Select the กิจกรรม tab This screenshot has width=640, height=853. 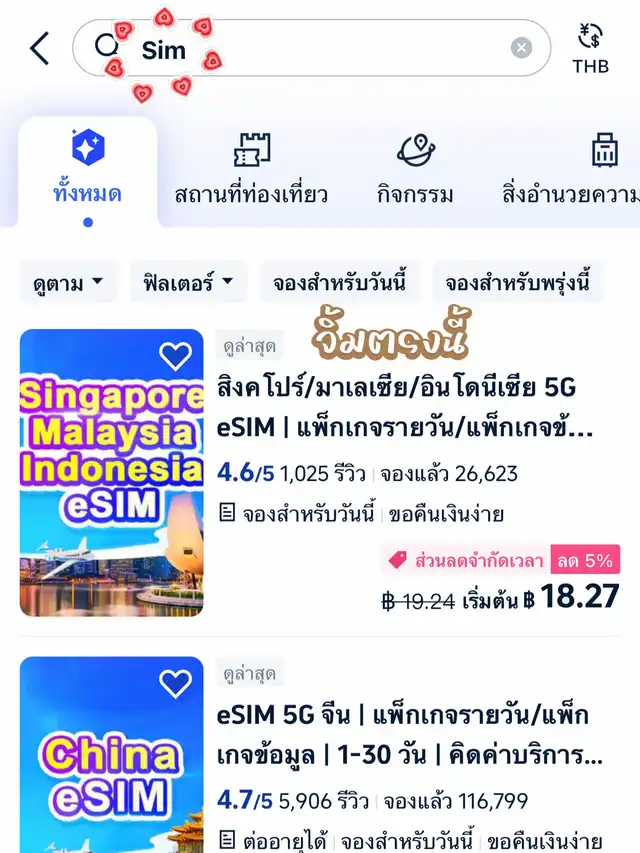pos(415,172)
